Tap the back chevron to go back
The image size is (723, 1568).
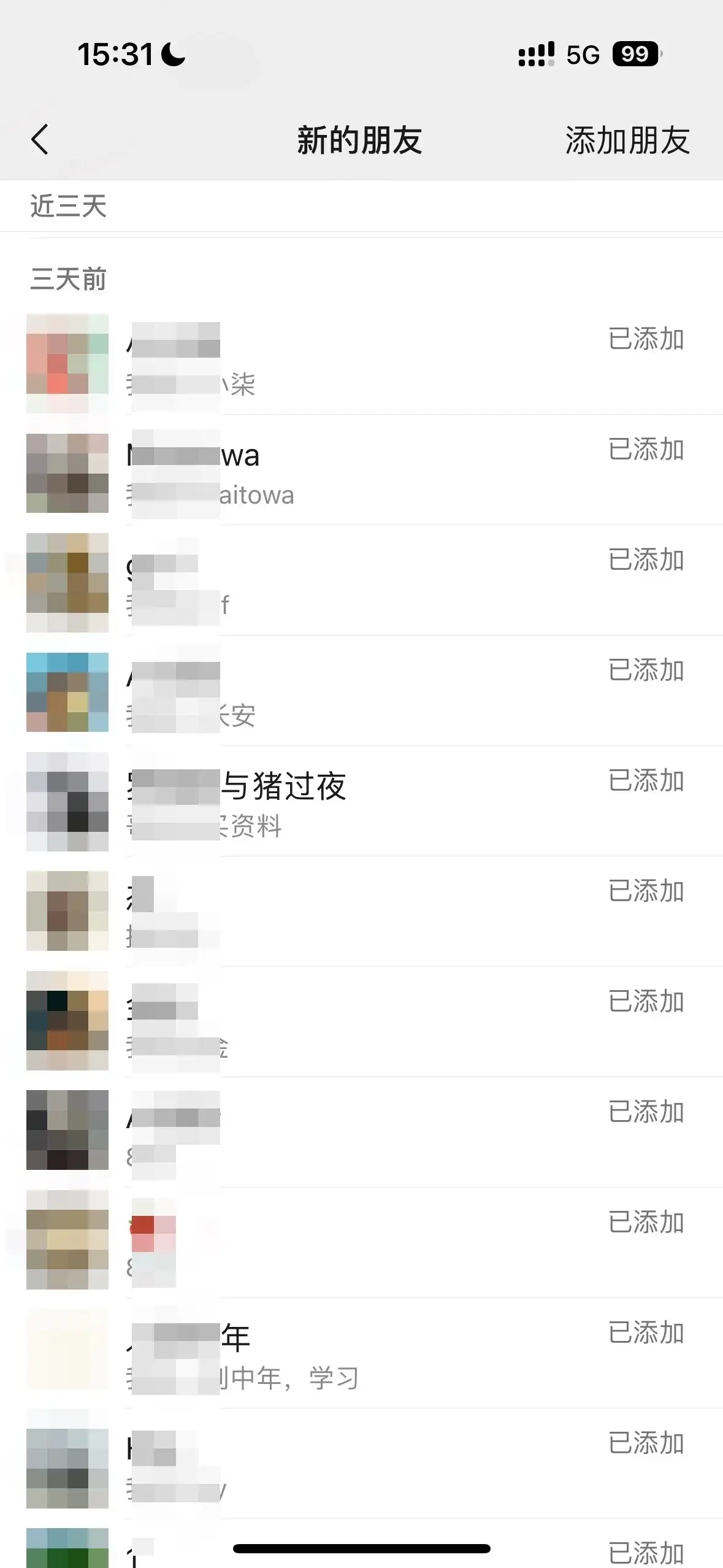pyautogui.click(x=39, y=140)
